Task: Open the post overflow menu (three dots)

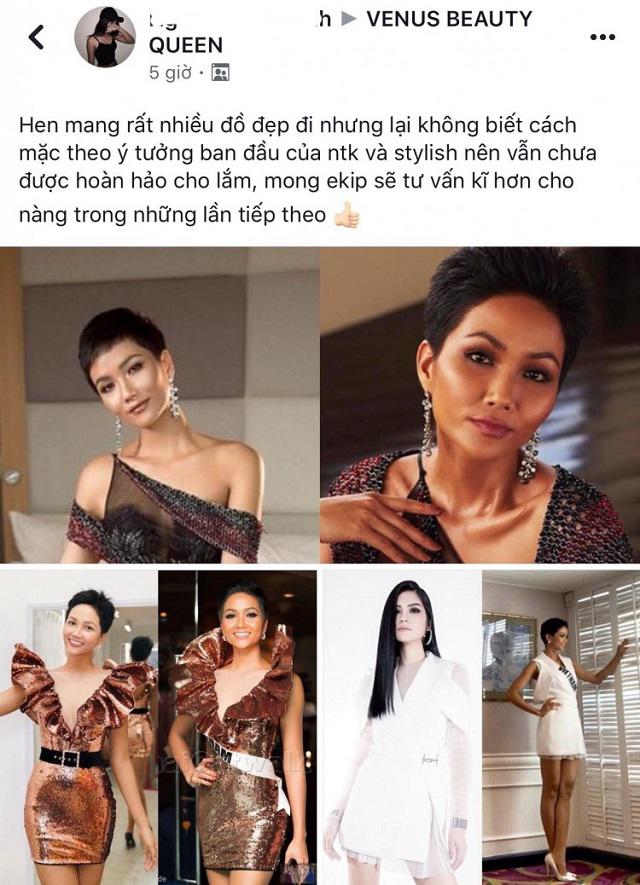Action: point(602,37)
